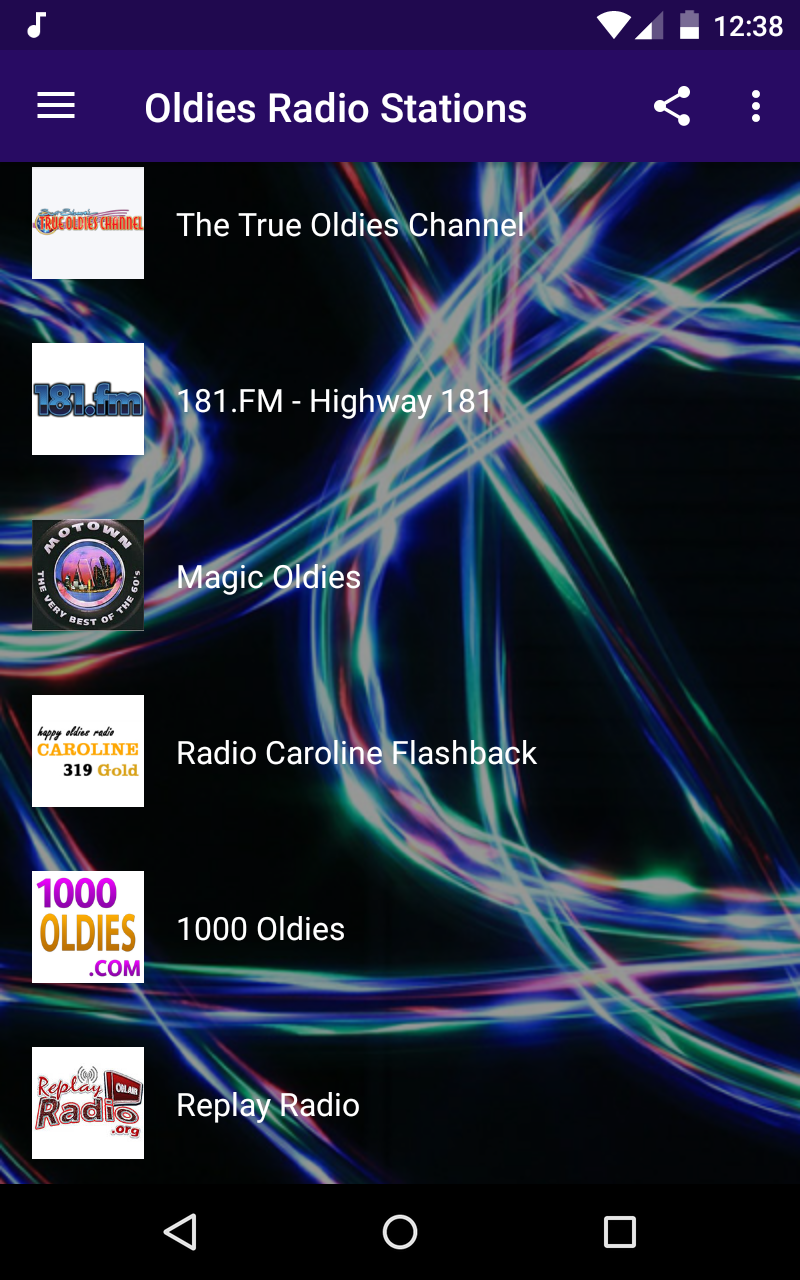Select 181.FM - Highway 181 station
Screen dimensions: 800x1280
tap(332, 400)
